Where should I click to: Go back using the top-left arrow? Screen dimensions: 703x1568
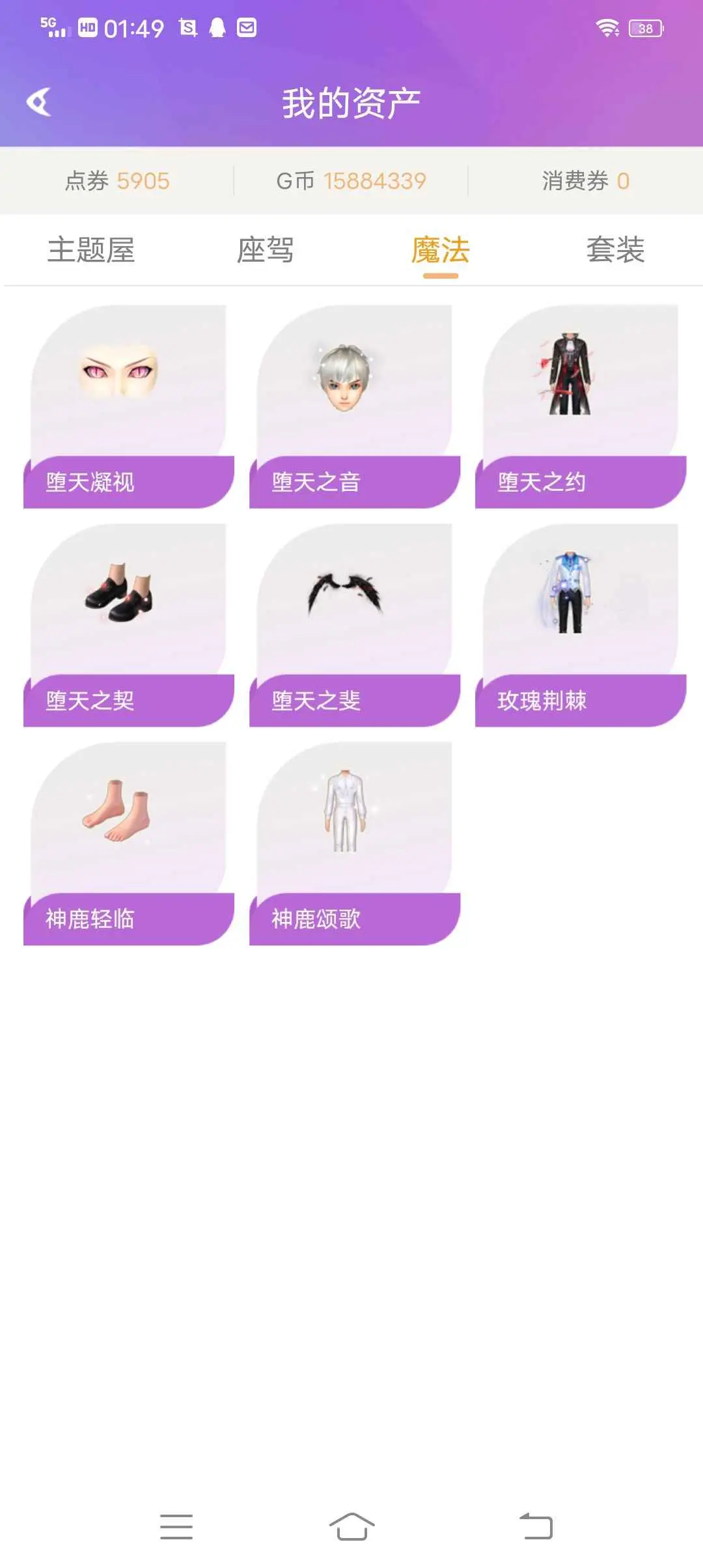tap(39, 102)
